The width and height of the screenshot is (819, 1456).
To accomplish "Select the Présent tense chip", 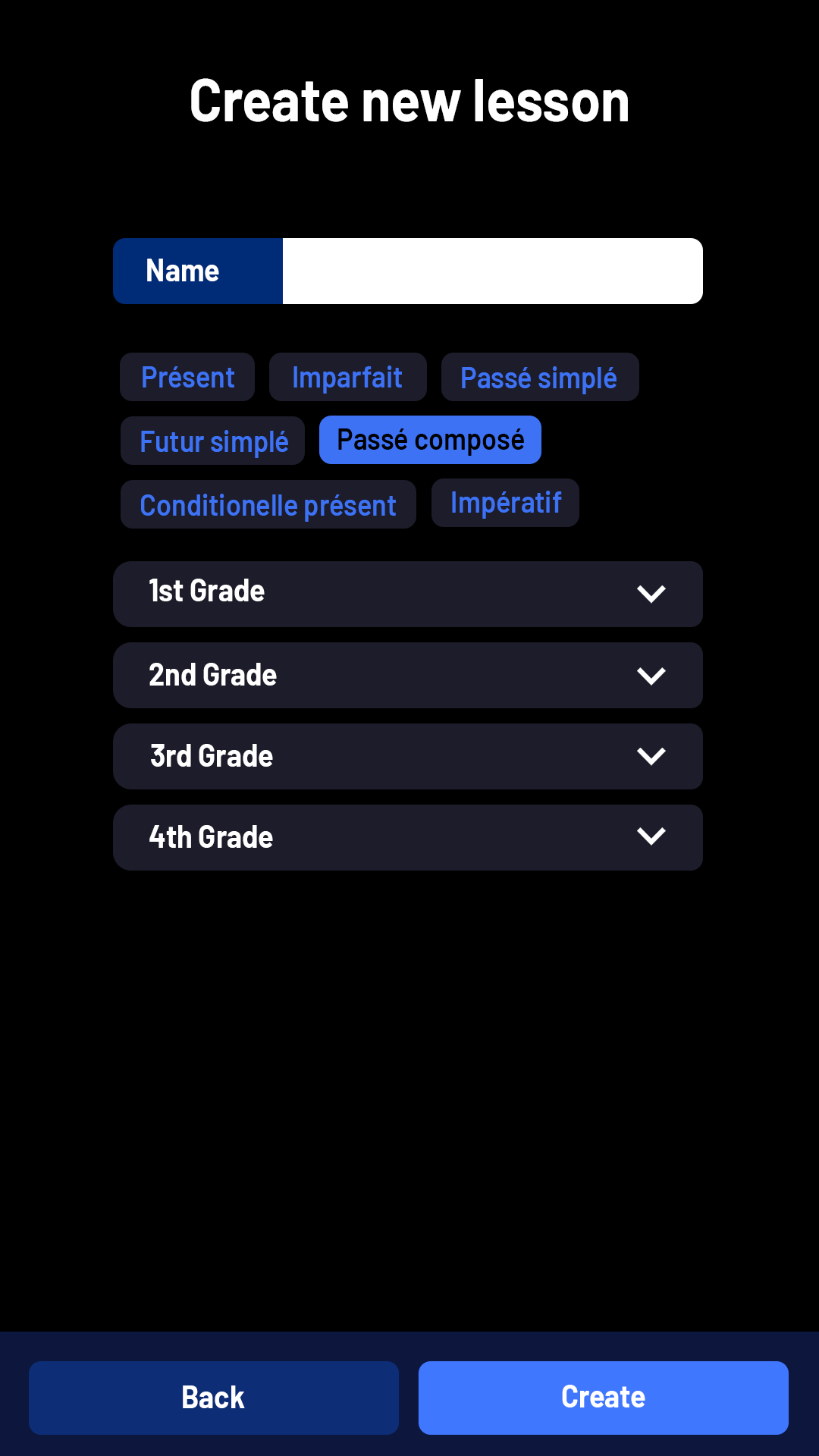I will [x=187, y=377].
